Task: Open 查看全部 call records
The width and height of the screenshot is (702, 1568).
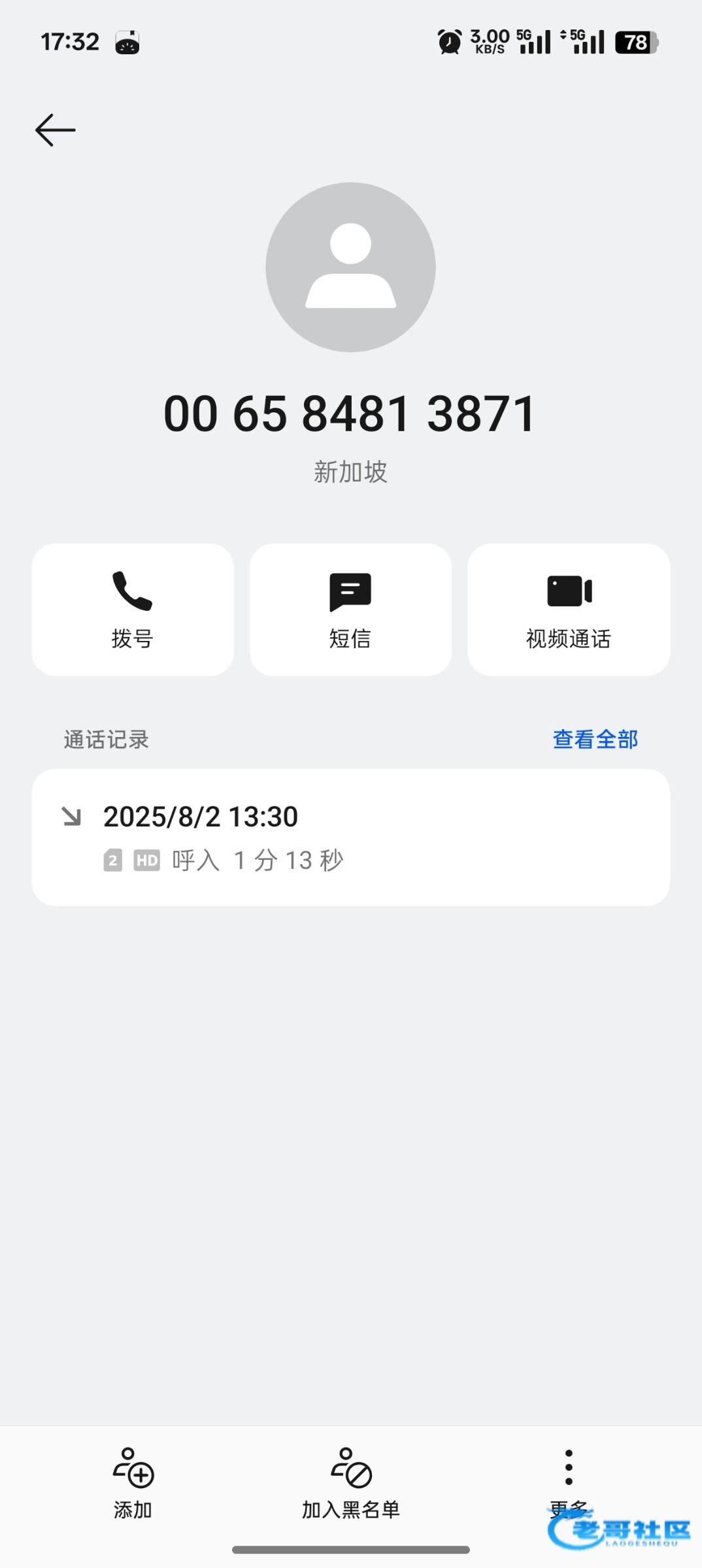Action: [595, 740]
